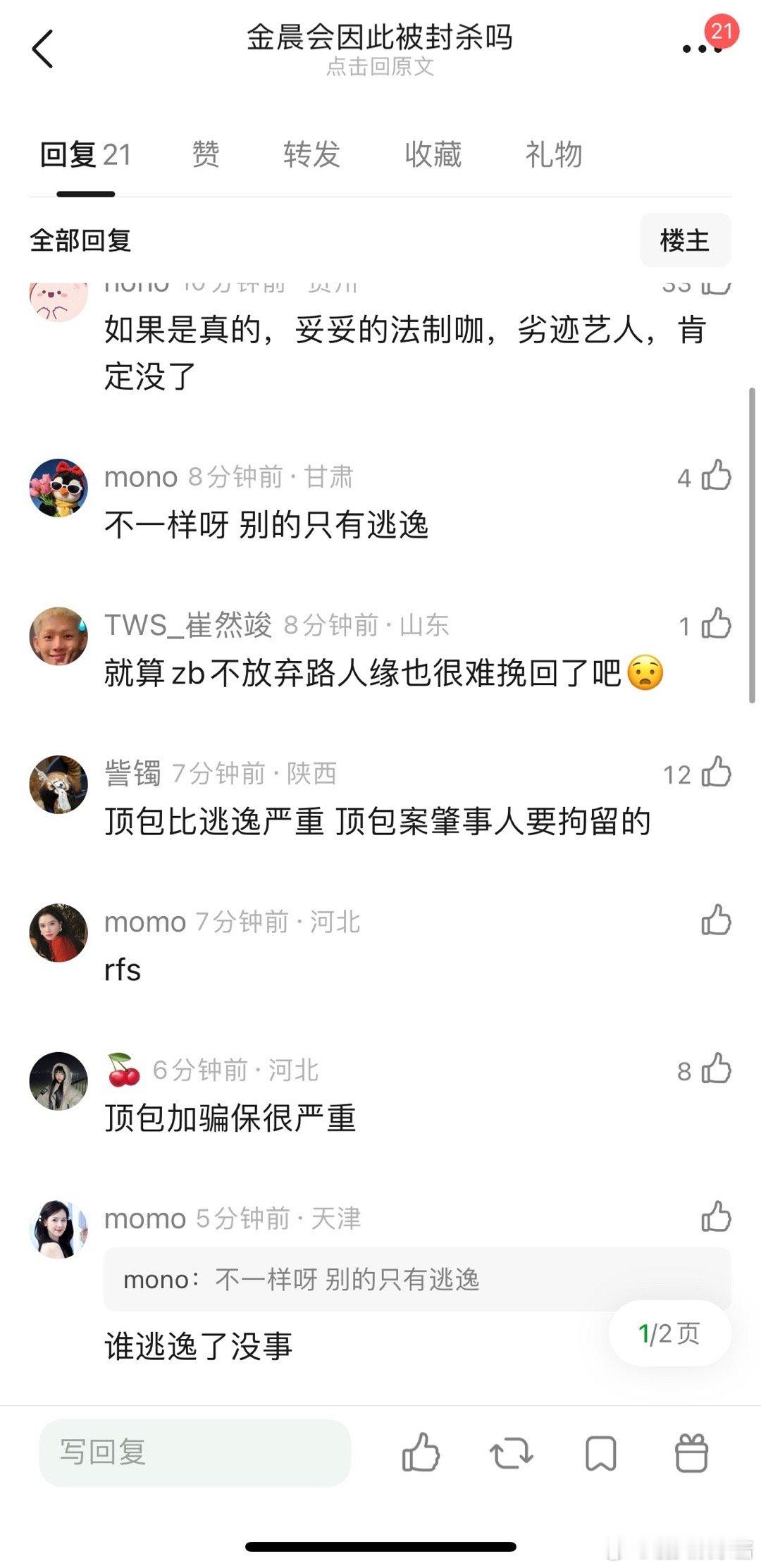Toggle the 楼主 comment filter
This screenshot has height=1568, width=761.
tap(684, 240)
